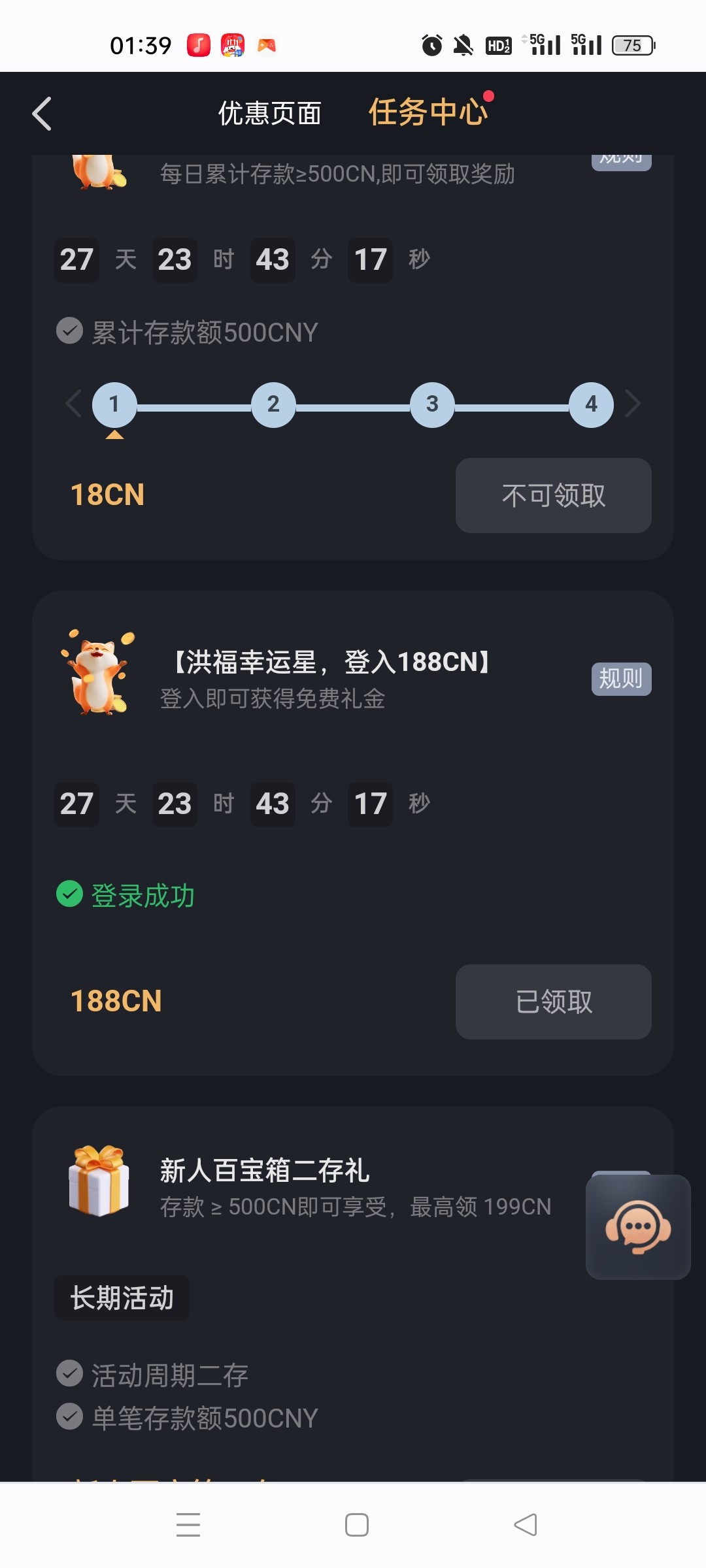Open the customer service chat bubble
Screen dimensions: 706x1568
(637, 1227)
